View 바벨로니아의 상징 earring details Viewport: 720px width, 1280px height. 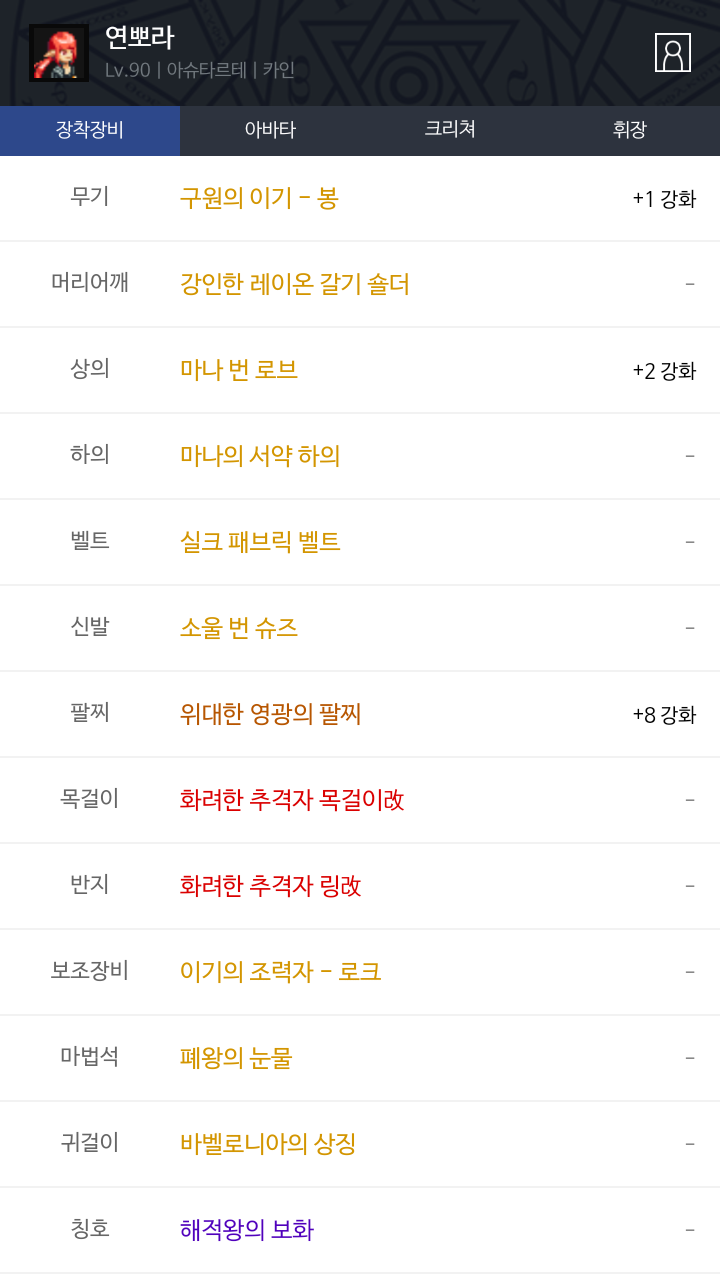(x=268, y=1144)
